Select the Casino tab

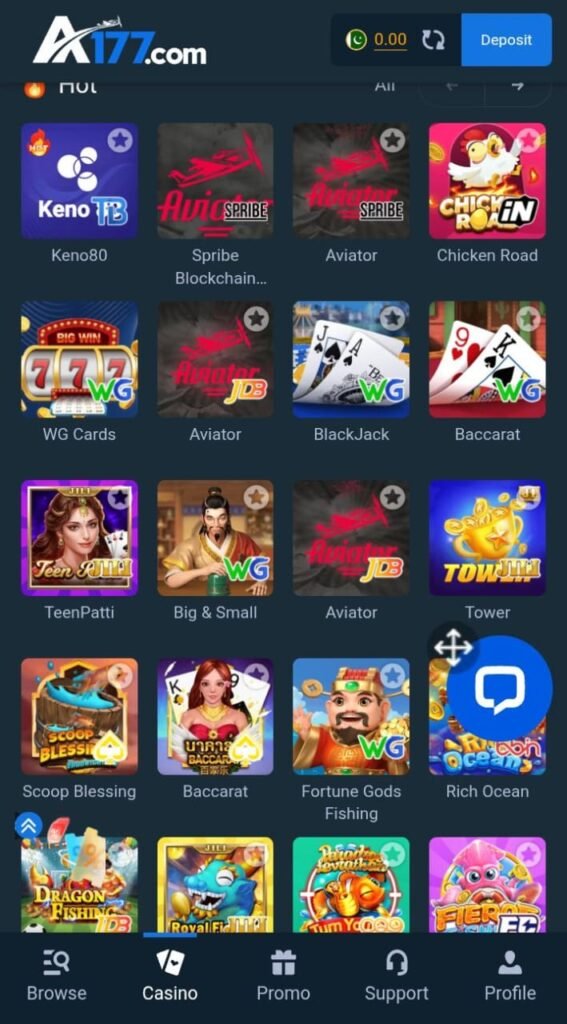tap(170, 976)
